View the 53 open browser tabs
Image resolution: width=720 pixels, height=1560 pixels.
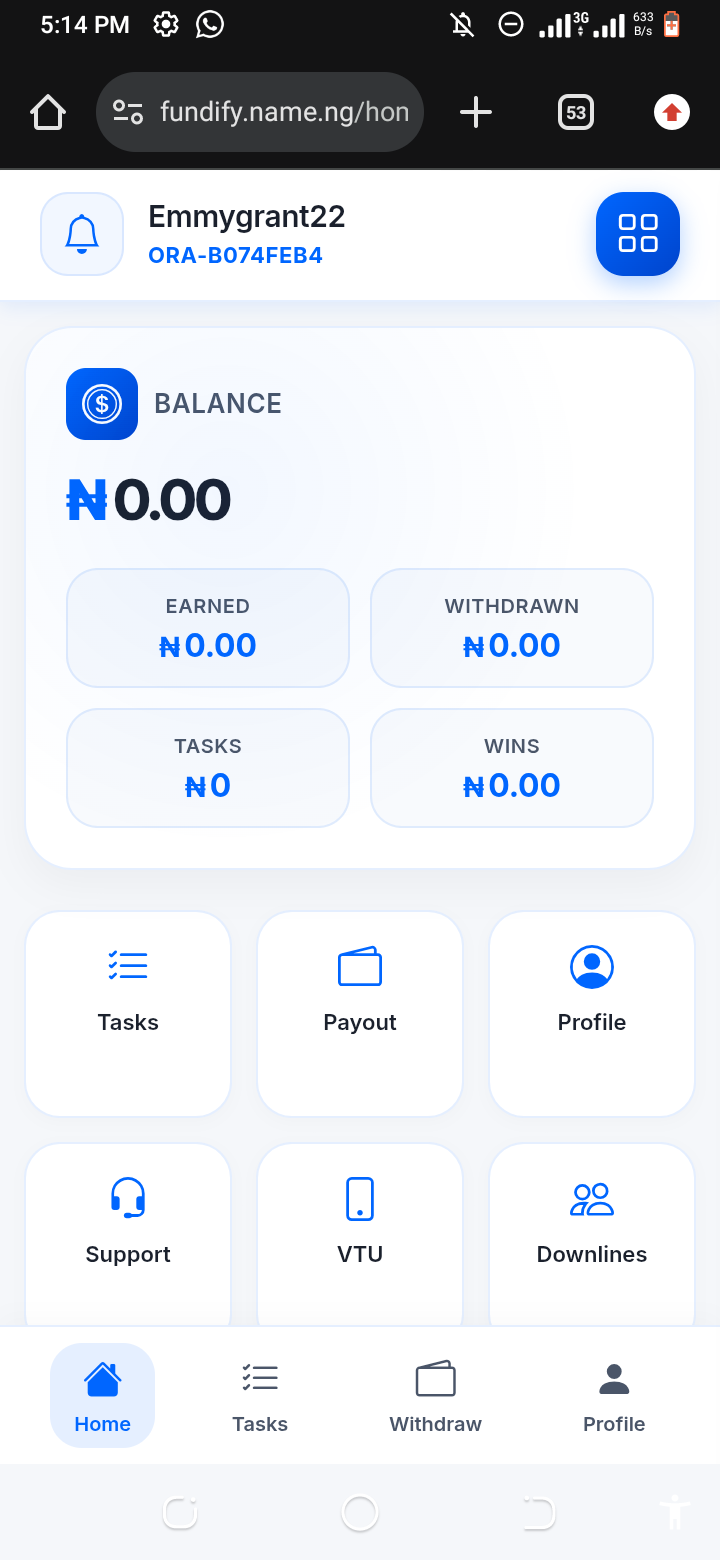pos(576,112)
